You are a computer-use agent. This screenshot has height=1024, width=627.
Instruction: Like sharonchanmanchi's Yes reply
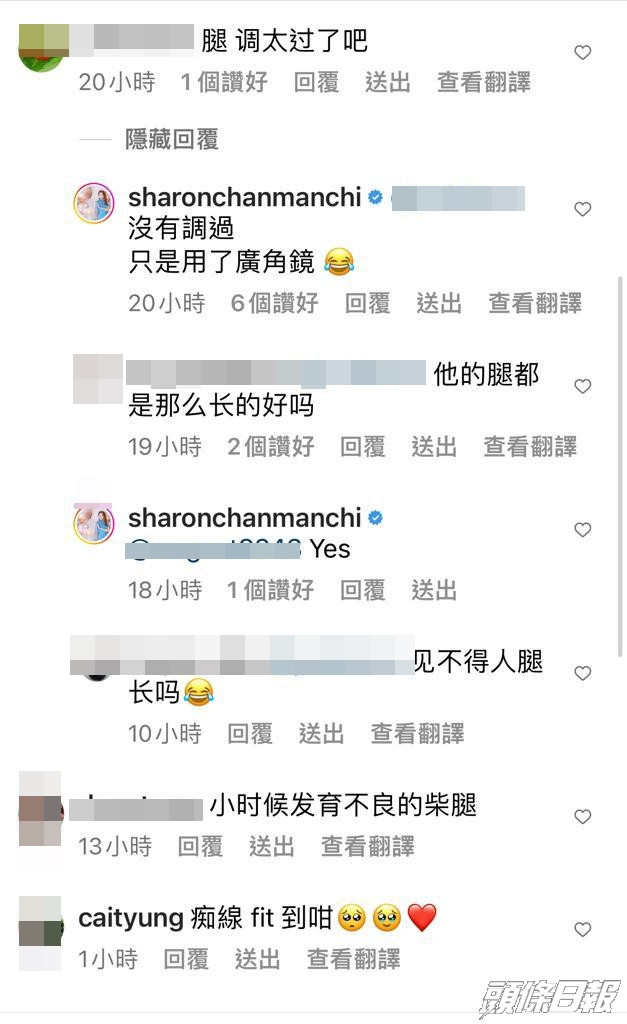(583, 530)
